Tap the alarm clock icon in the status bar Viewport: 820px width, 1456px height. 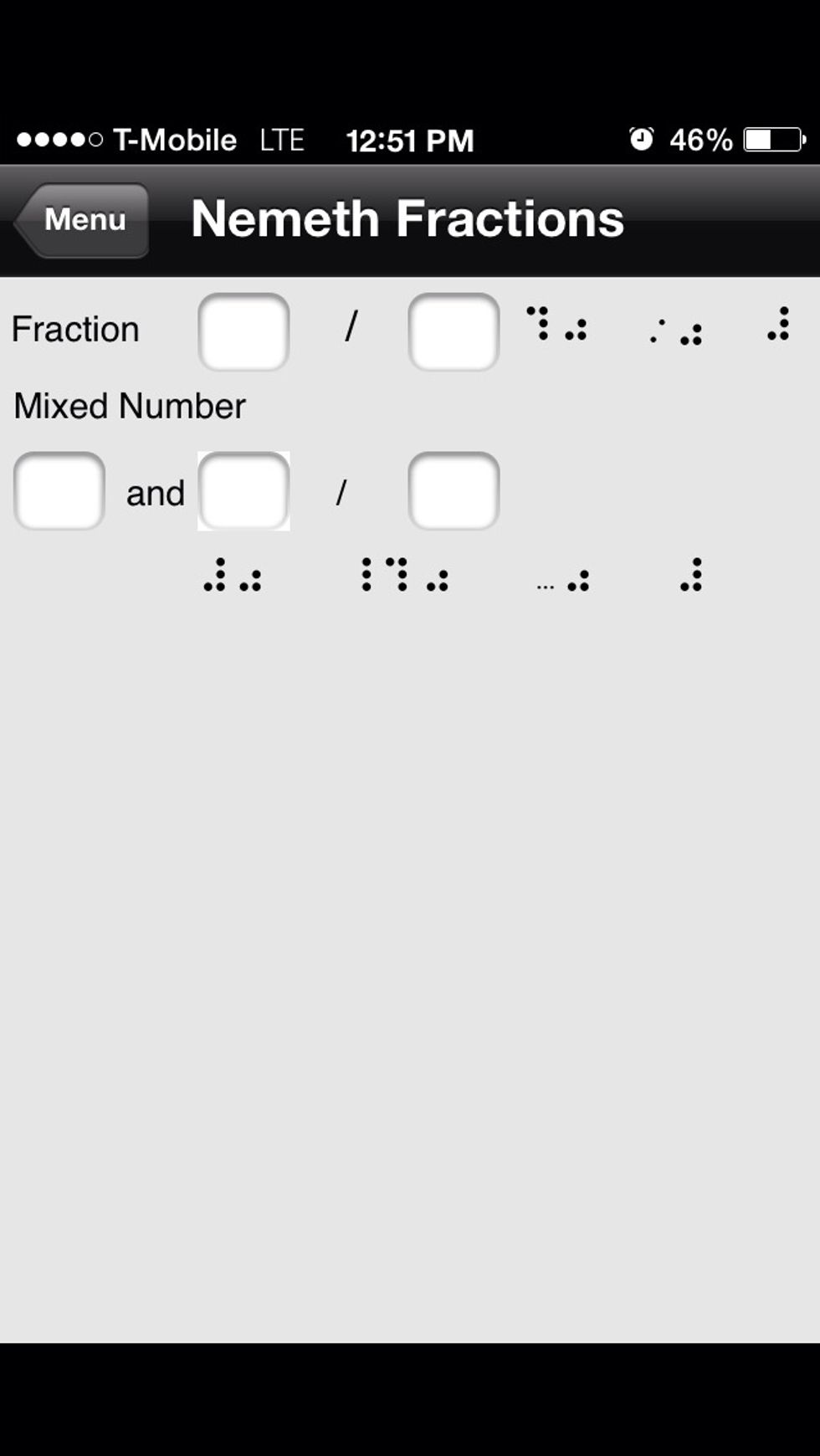[640, 139]
